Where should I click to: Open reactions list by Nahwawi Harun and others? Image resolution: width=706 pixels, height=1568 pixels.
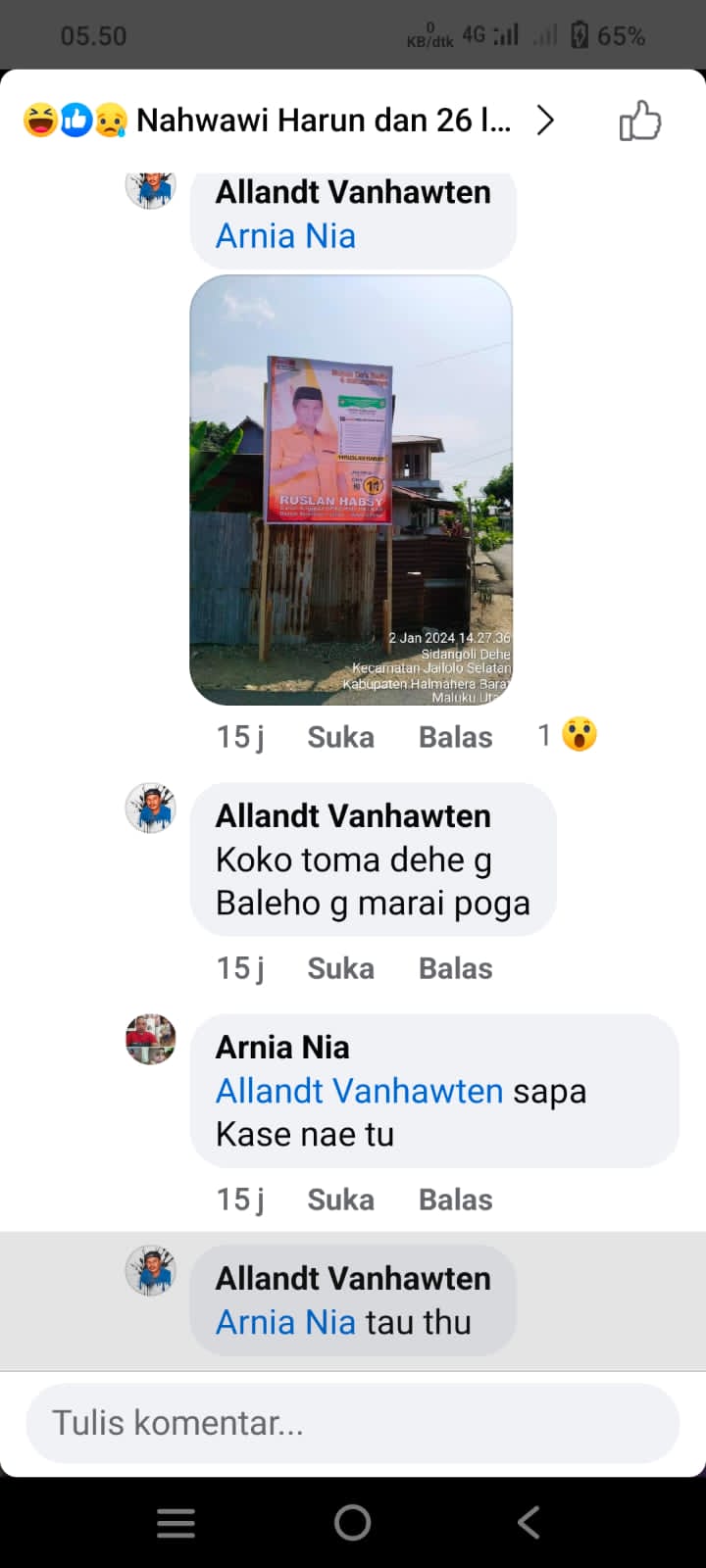point(324,121)
